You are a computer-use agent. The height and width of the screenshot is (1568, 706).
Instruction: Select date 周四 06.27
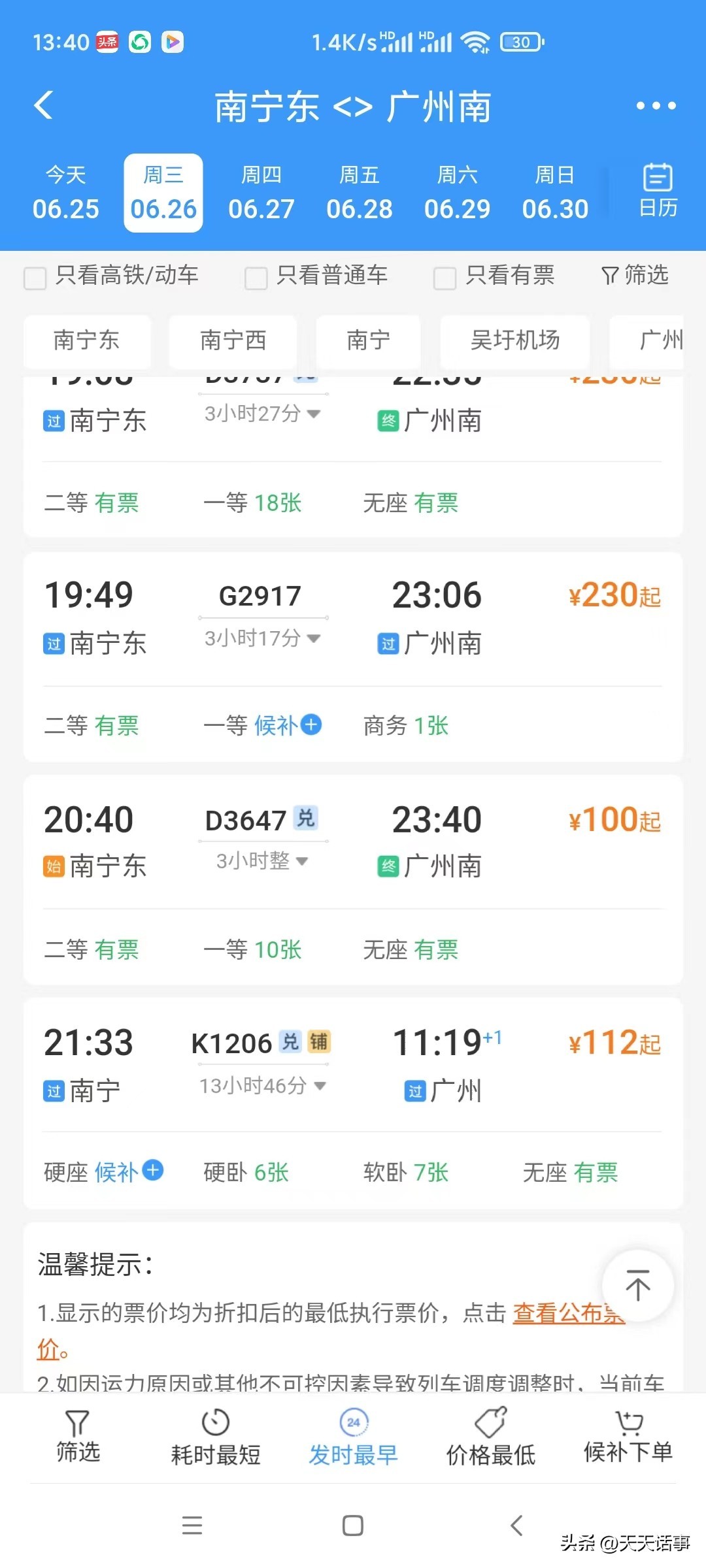[261, 193]
